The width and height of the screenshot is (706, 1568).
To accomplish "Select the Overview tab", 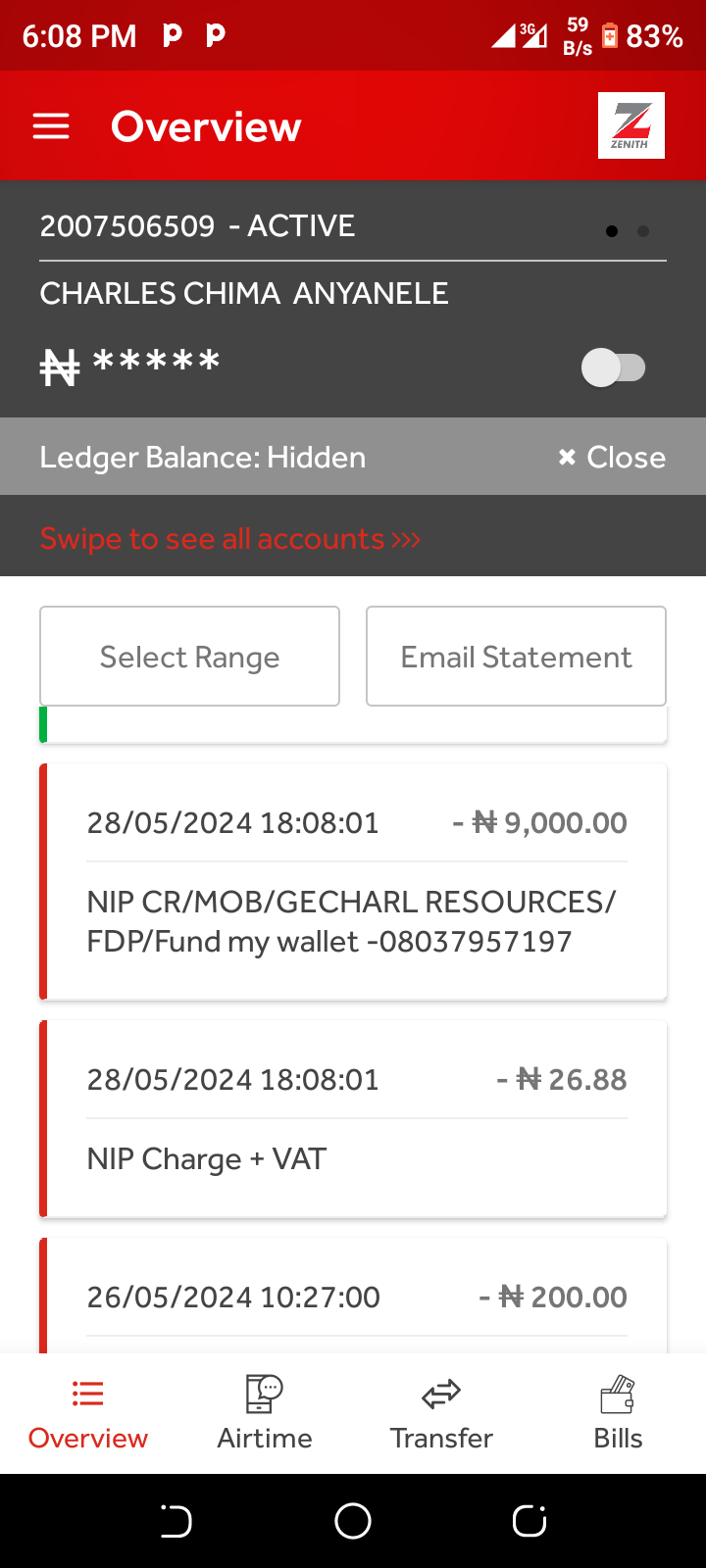I will coord(88,1413).
